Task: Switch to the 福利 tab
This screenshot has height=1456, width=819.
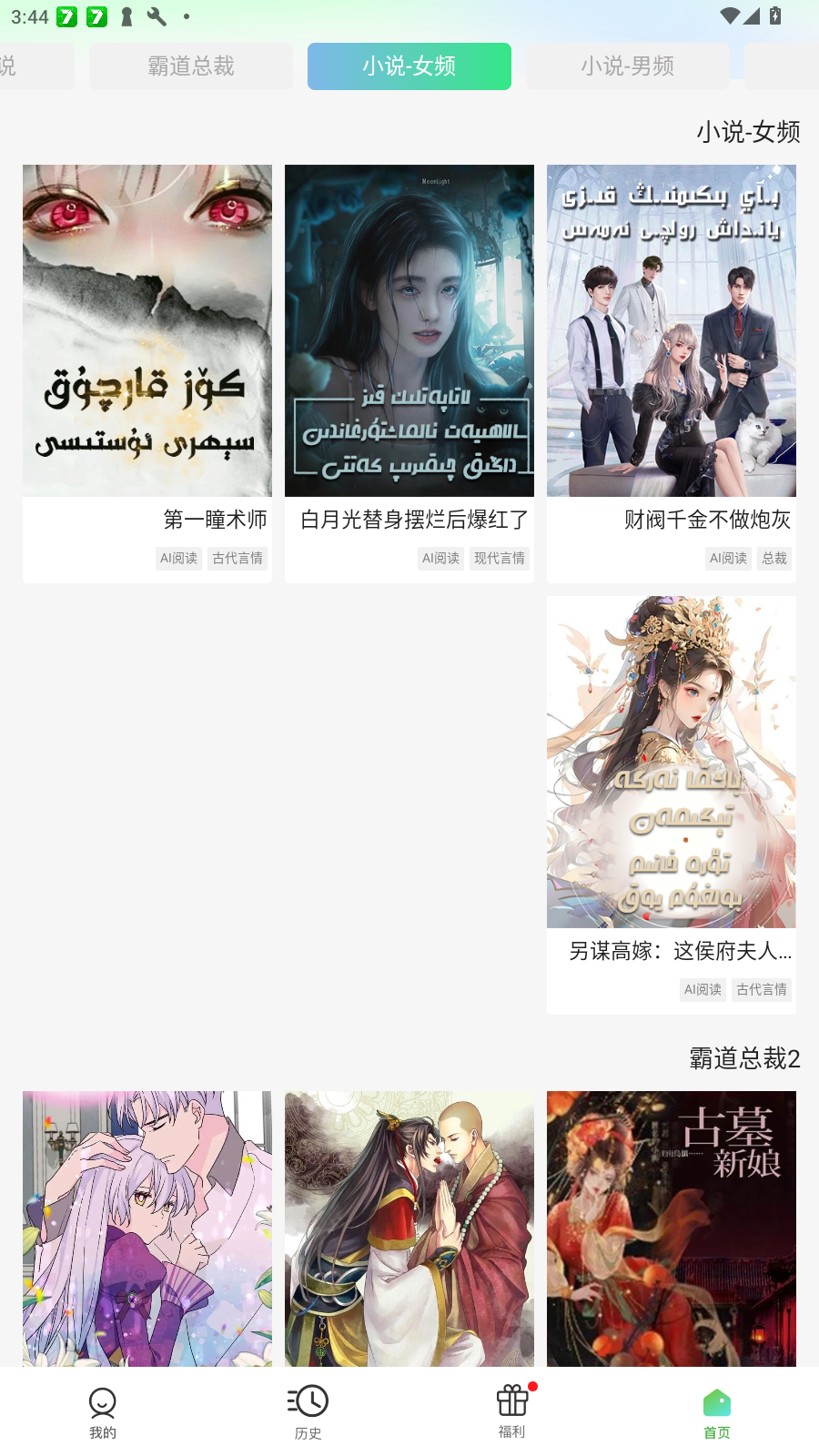Action: click(x=512, y=1411)
